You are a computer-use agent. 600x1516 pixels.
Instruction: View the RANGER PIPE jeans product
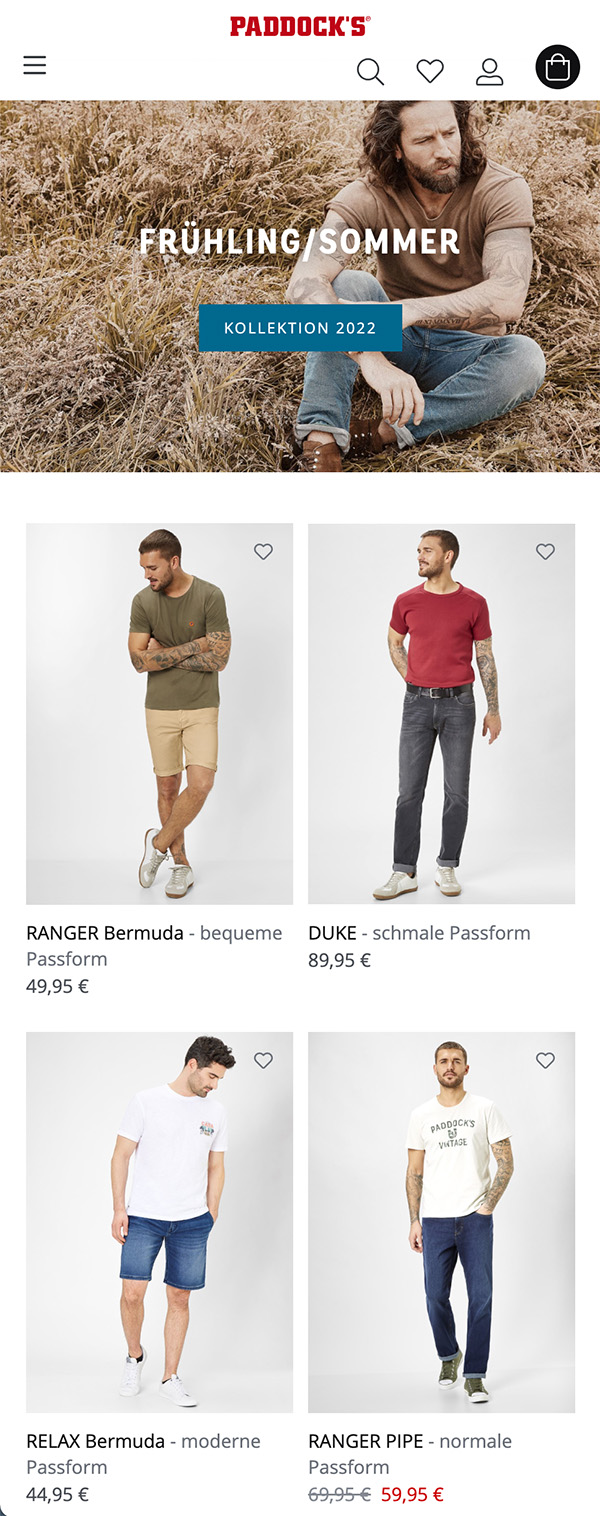tap(441, 1222)
